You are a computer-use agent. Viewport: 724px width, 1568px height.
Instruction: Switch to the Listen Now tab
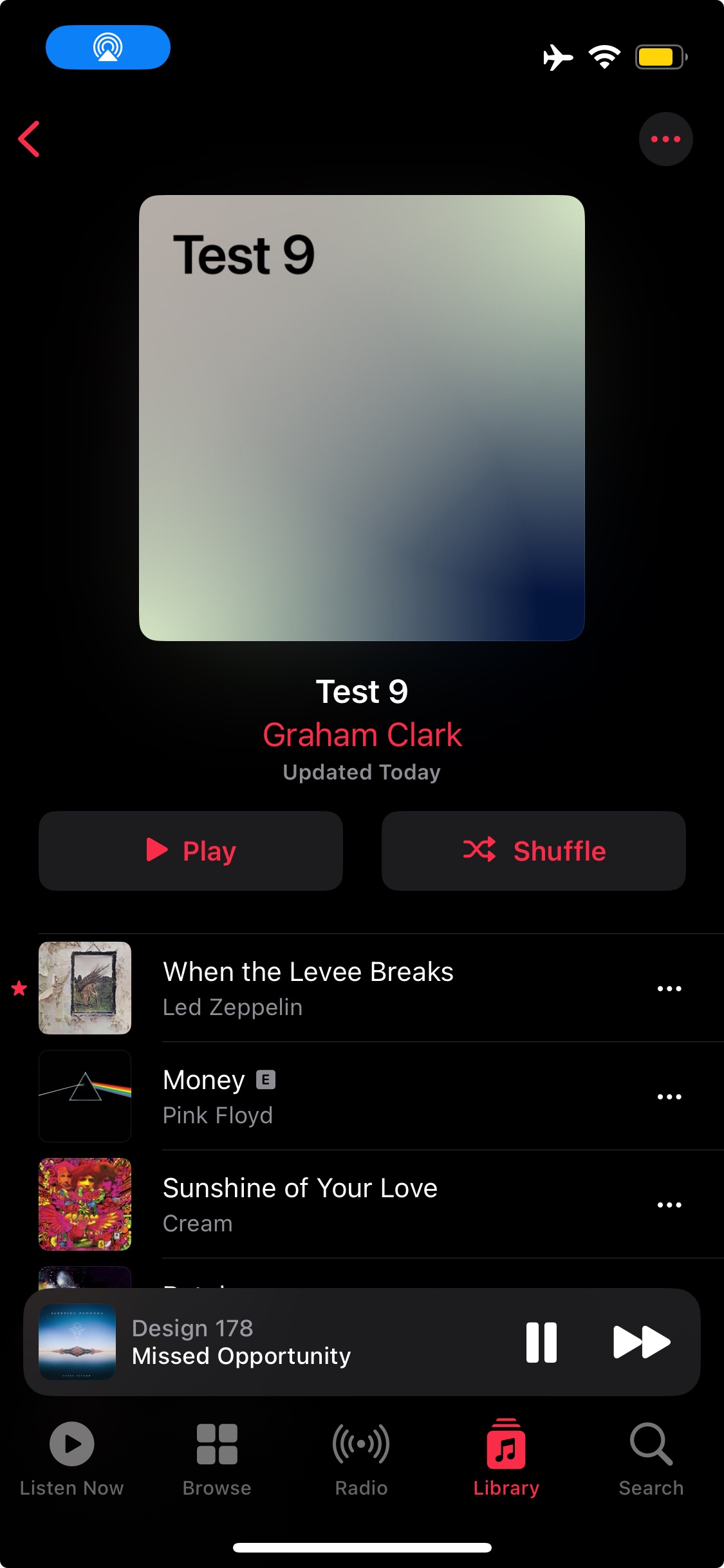(71, 1458)
